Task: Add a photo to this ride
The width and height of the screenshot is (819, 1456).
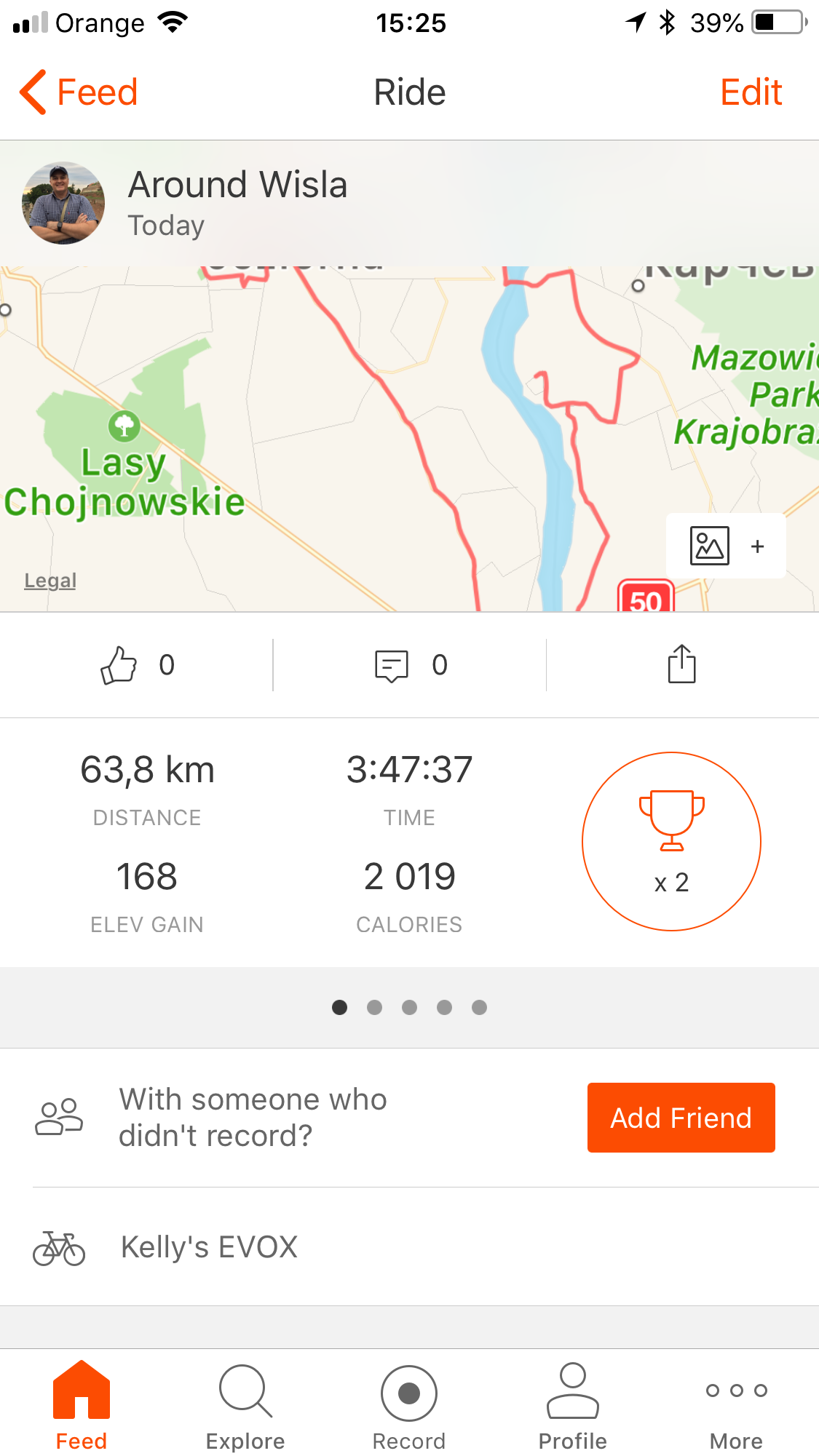Action: [x=725, y=546]
